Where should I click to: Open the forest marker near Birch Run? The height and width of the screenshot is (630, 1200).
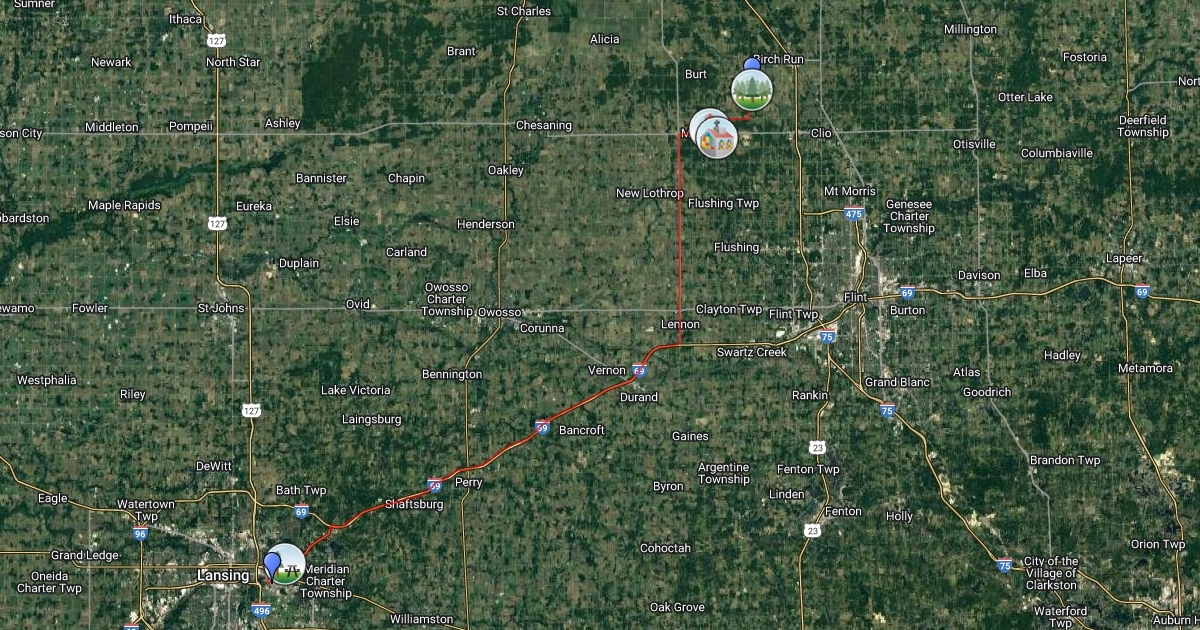[751, 90]
